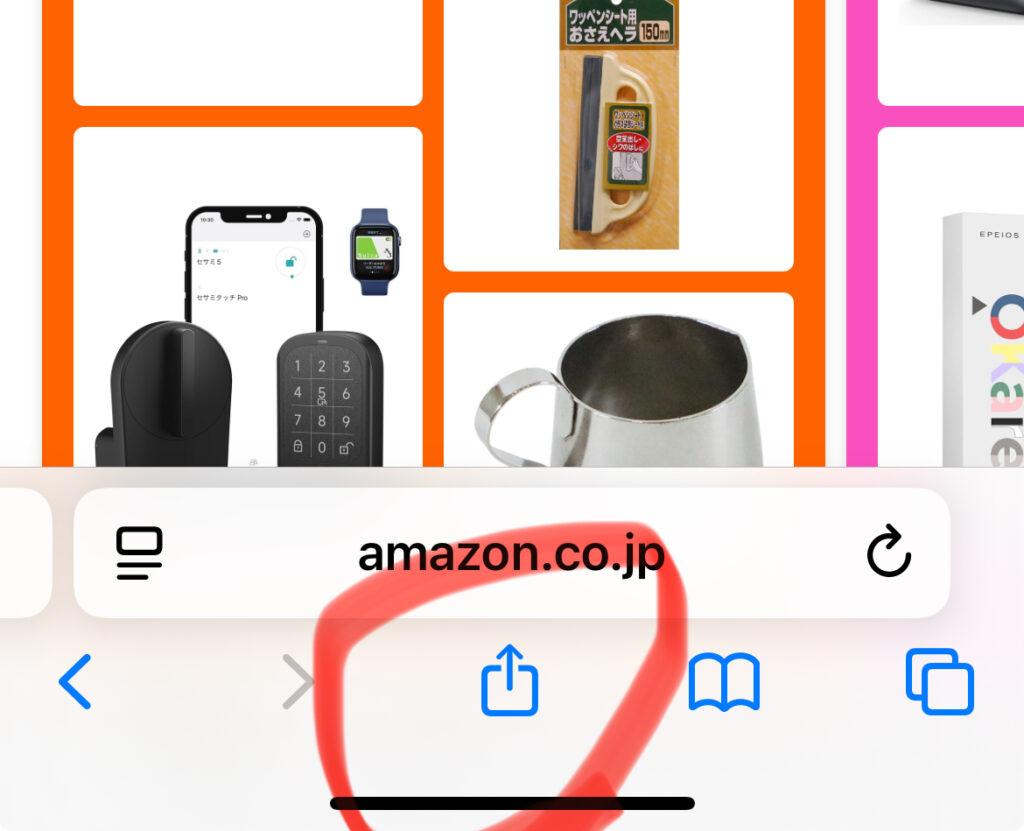The width and height of the screenshot is (1024, 831).
Task: Open the bookmarks book icon
Action: pos(724,682)
